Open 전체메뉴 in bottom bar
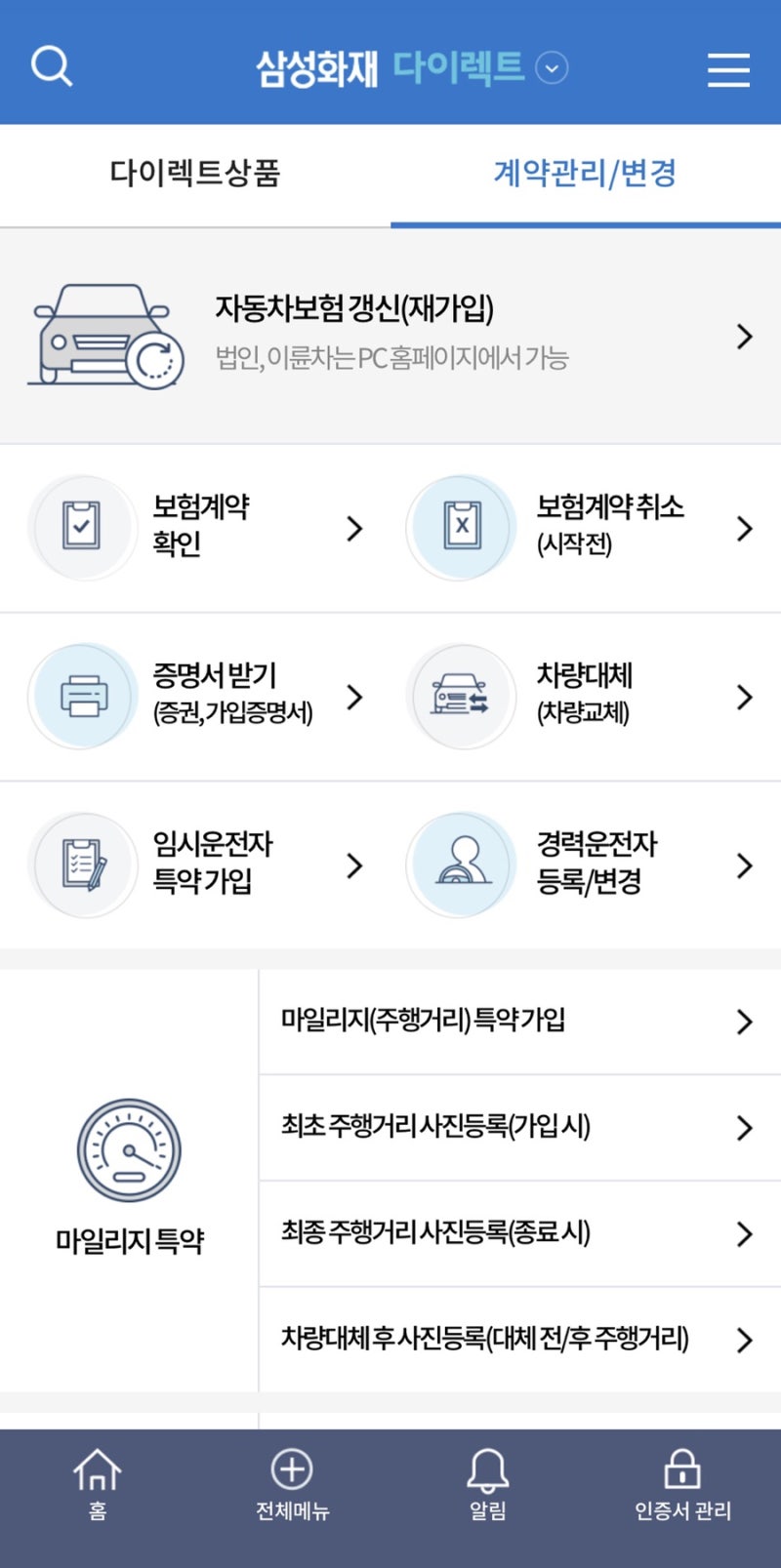 (292, 1485)
